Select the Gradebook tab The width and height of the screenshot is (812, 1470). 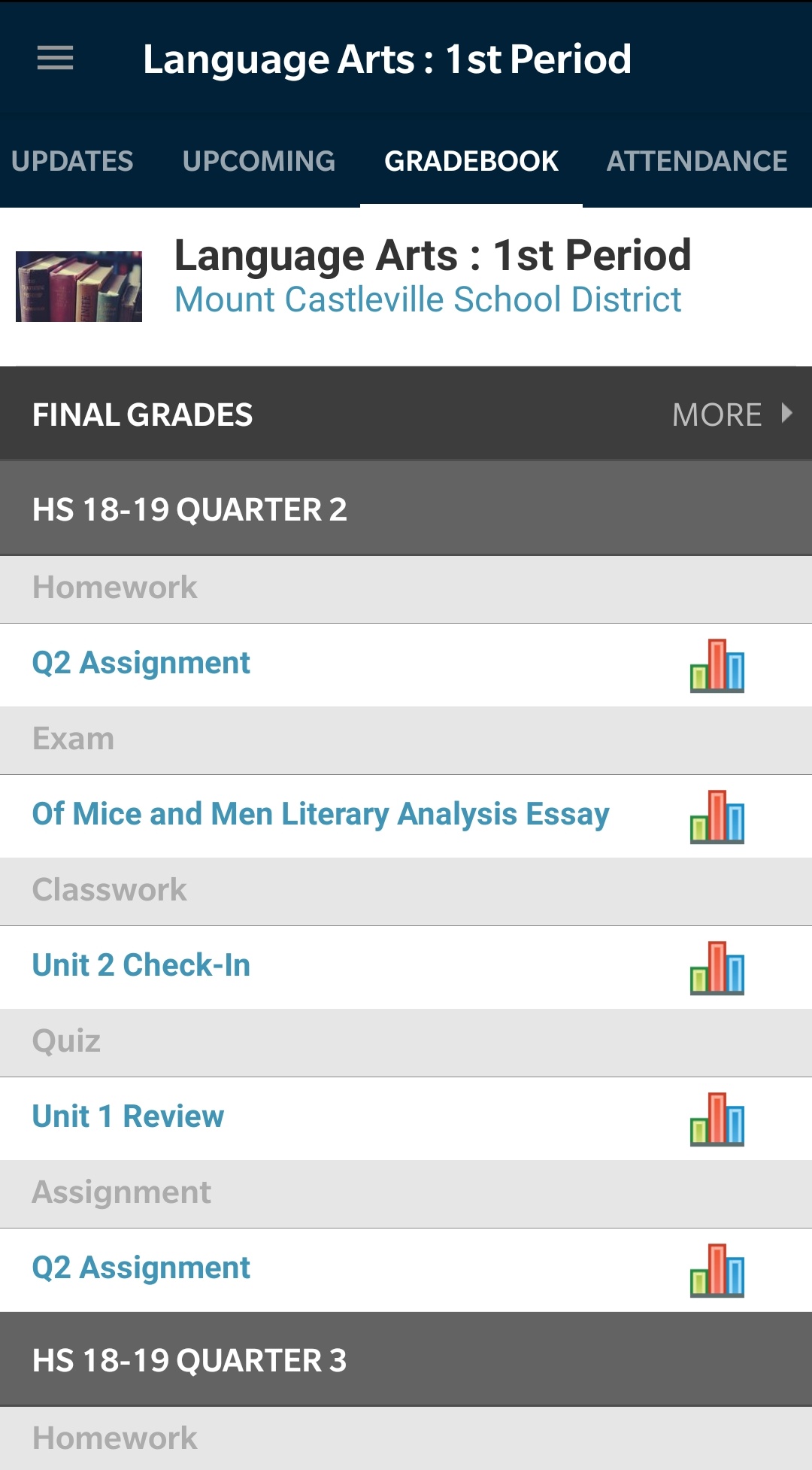click(x=471, y=161)
